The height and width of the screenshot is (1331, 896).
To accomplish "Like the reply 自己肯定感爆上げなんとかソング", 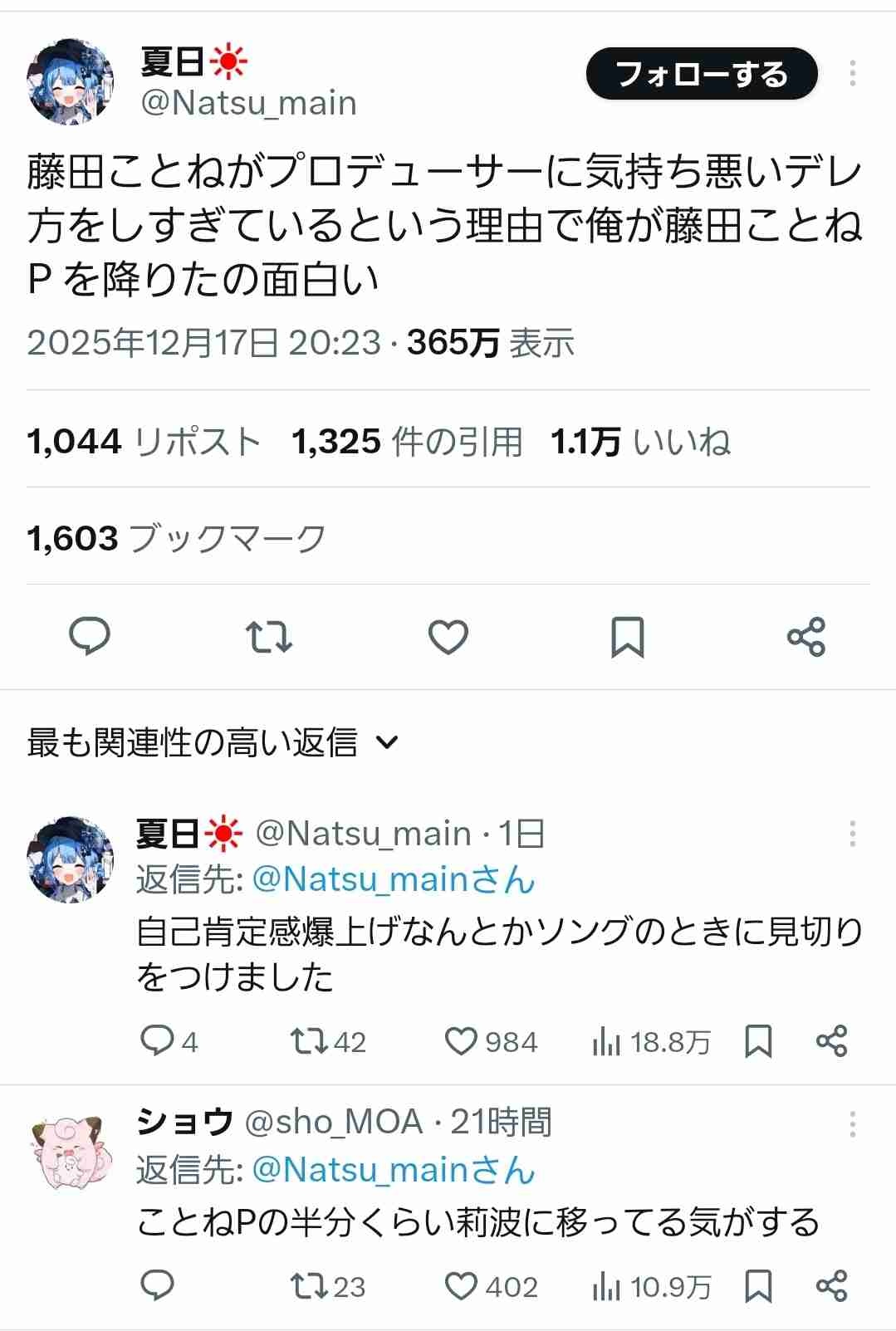I will click(462, 1041).
